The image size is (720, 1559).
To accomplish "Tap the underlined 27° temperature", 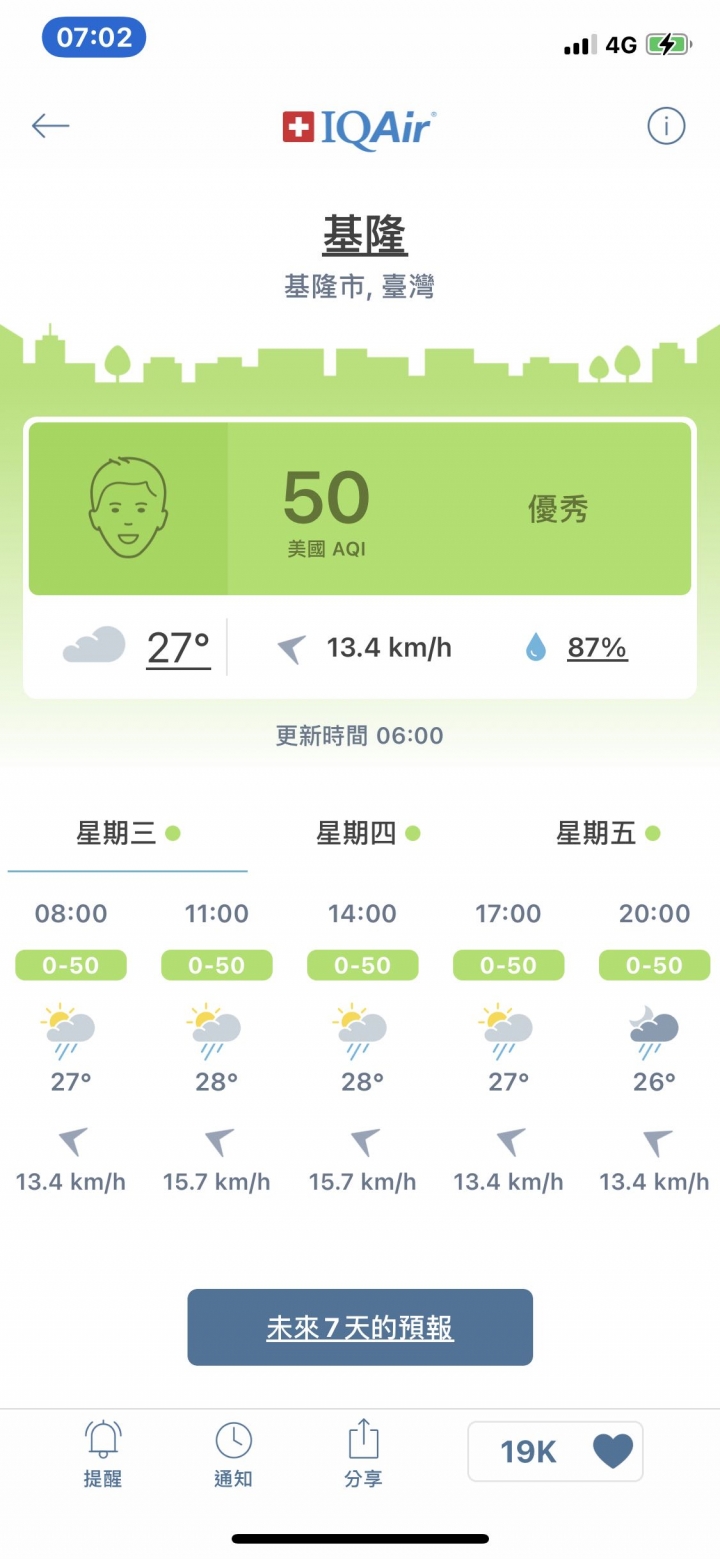I will 179,648.
